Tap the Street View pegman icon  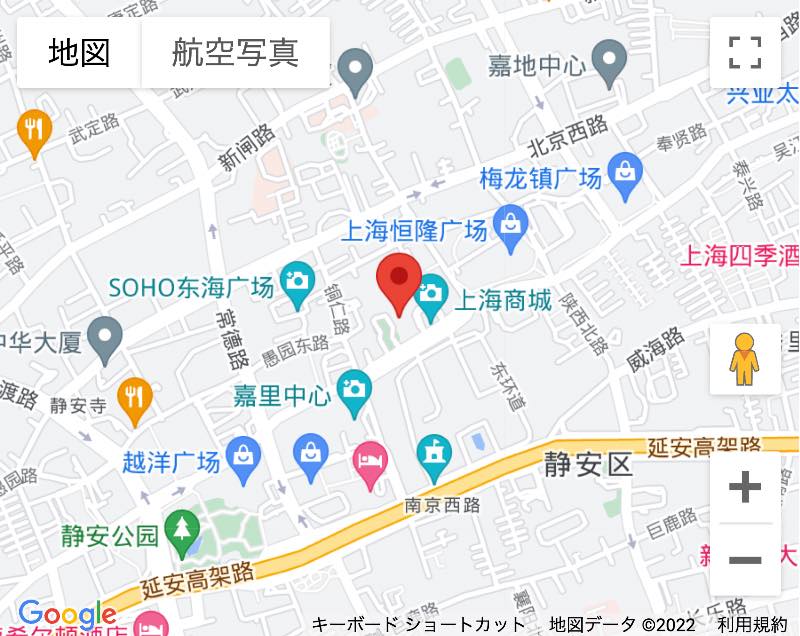pos(744,359)
